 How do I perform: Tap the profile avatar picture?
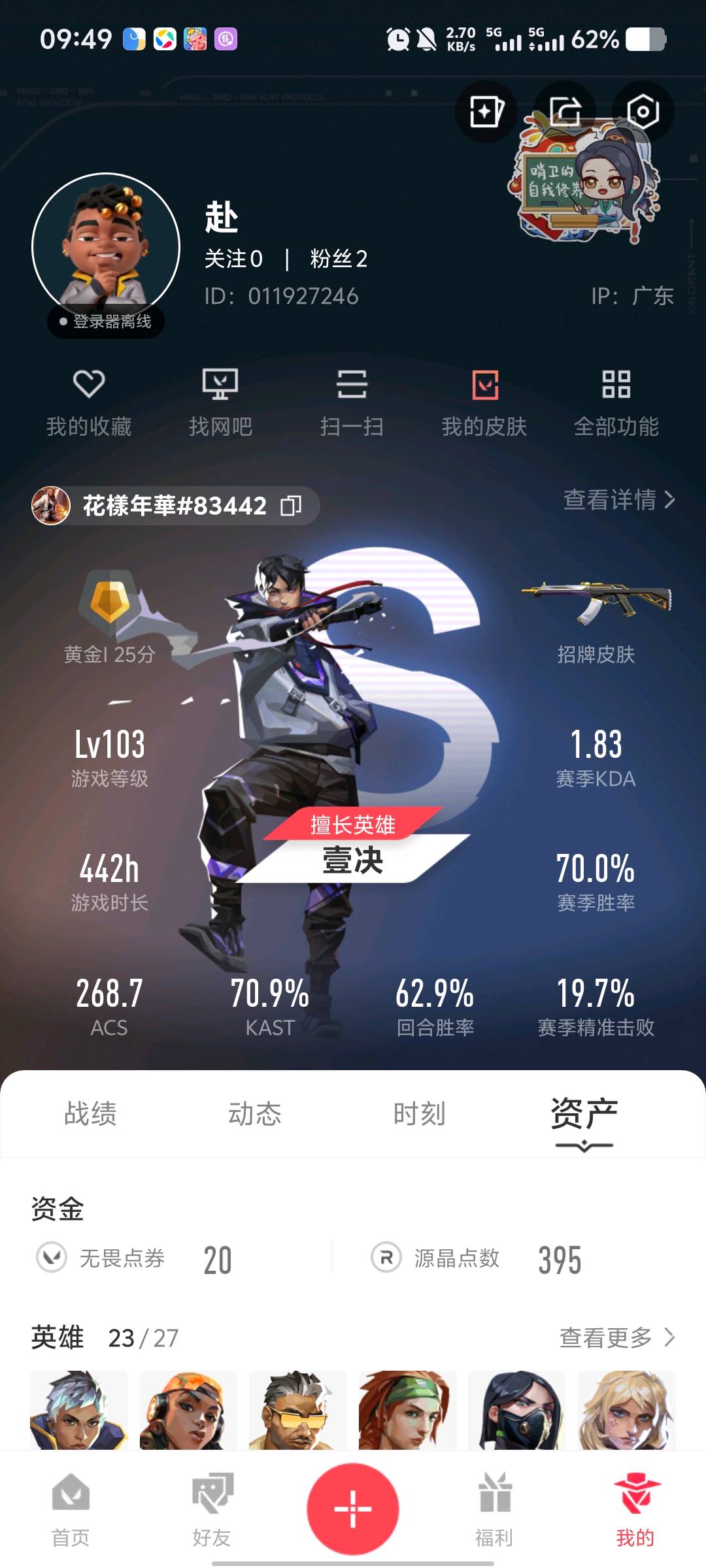tap(106, 247)
